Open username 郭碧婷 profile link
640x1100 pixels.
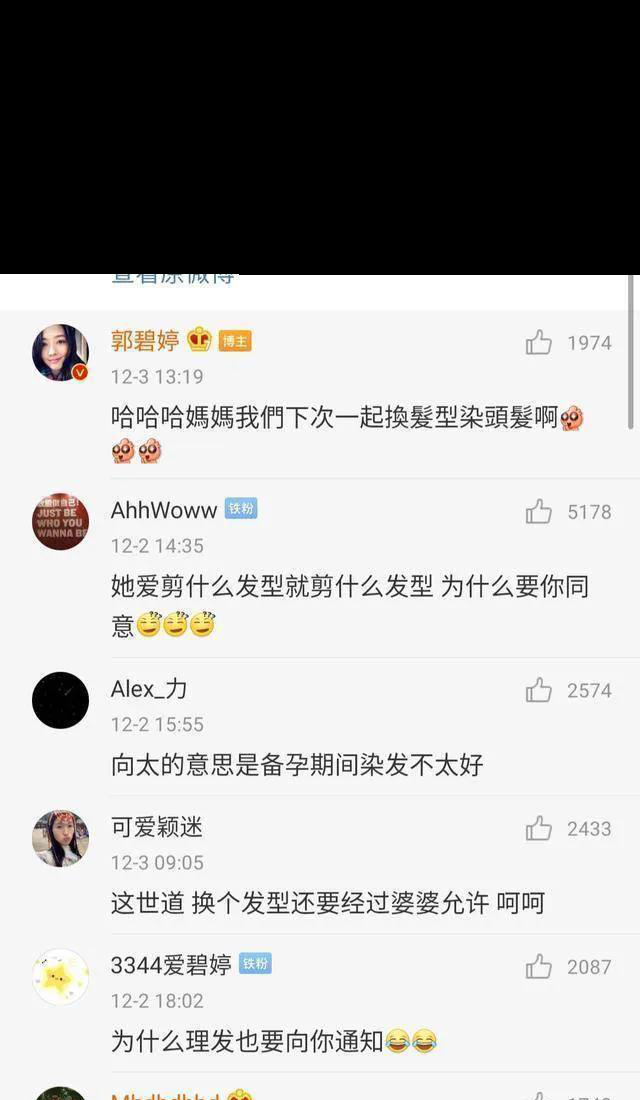[x=145, y=341]
